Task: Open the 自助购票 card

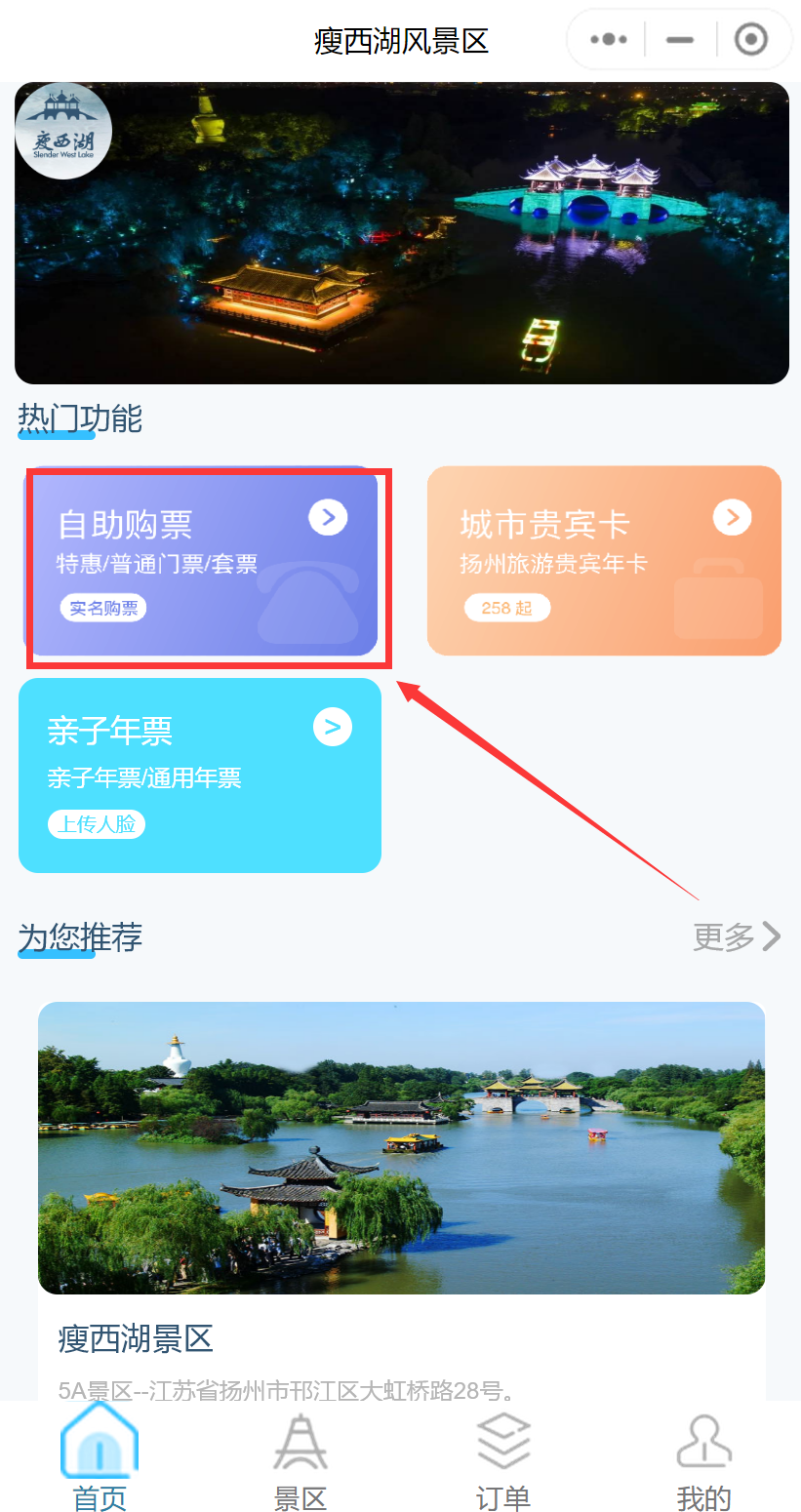Action: (x=203, y=561)
